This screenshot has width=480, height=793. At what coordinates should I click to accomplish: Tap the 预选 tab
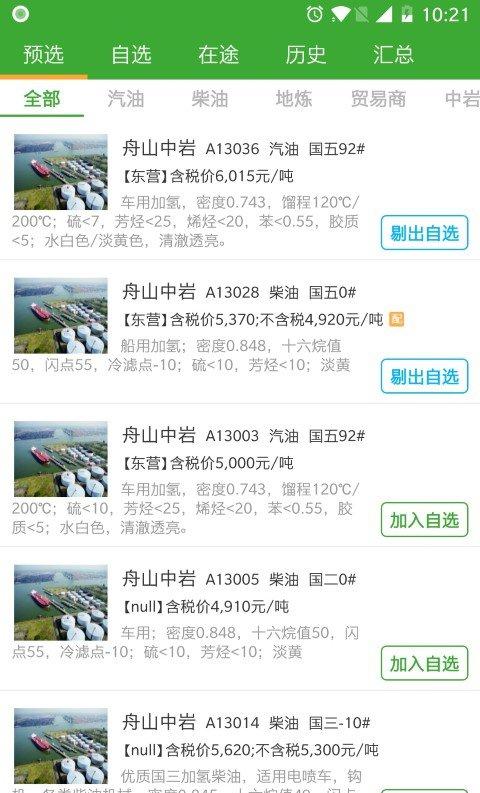(x=43, y=55)
